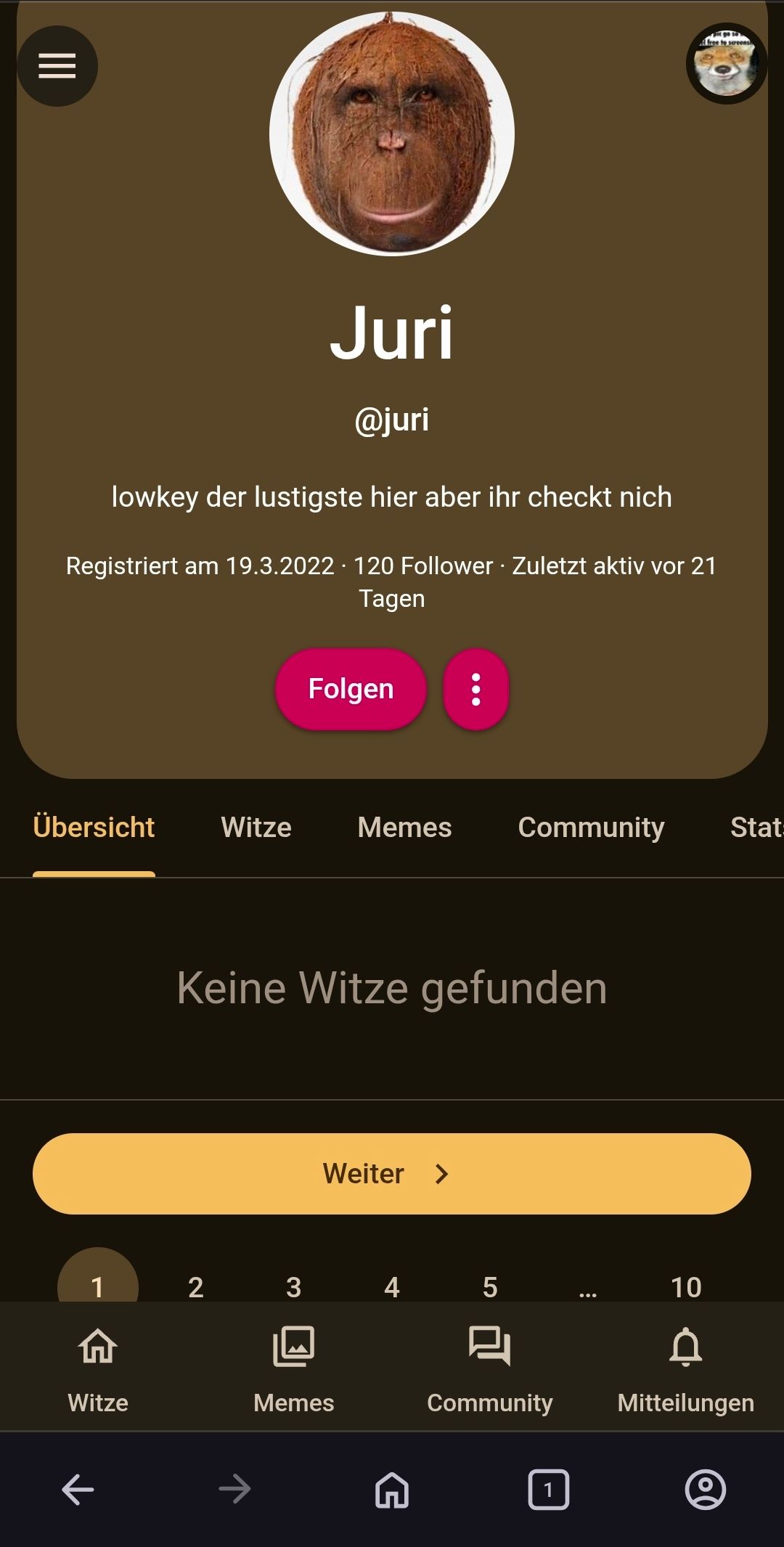Viewport: 784px width, 1547px height.
Task: Jump to last page 10
Action: 686,1286
